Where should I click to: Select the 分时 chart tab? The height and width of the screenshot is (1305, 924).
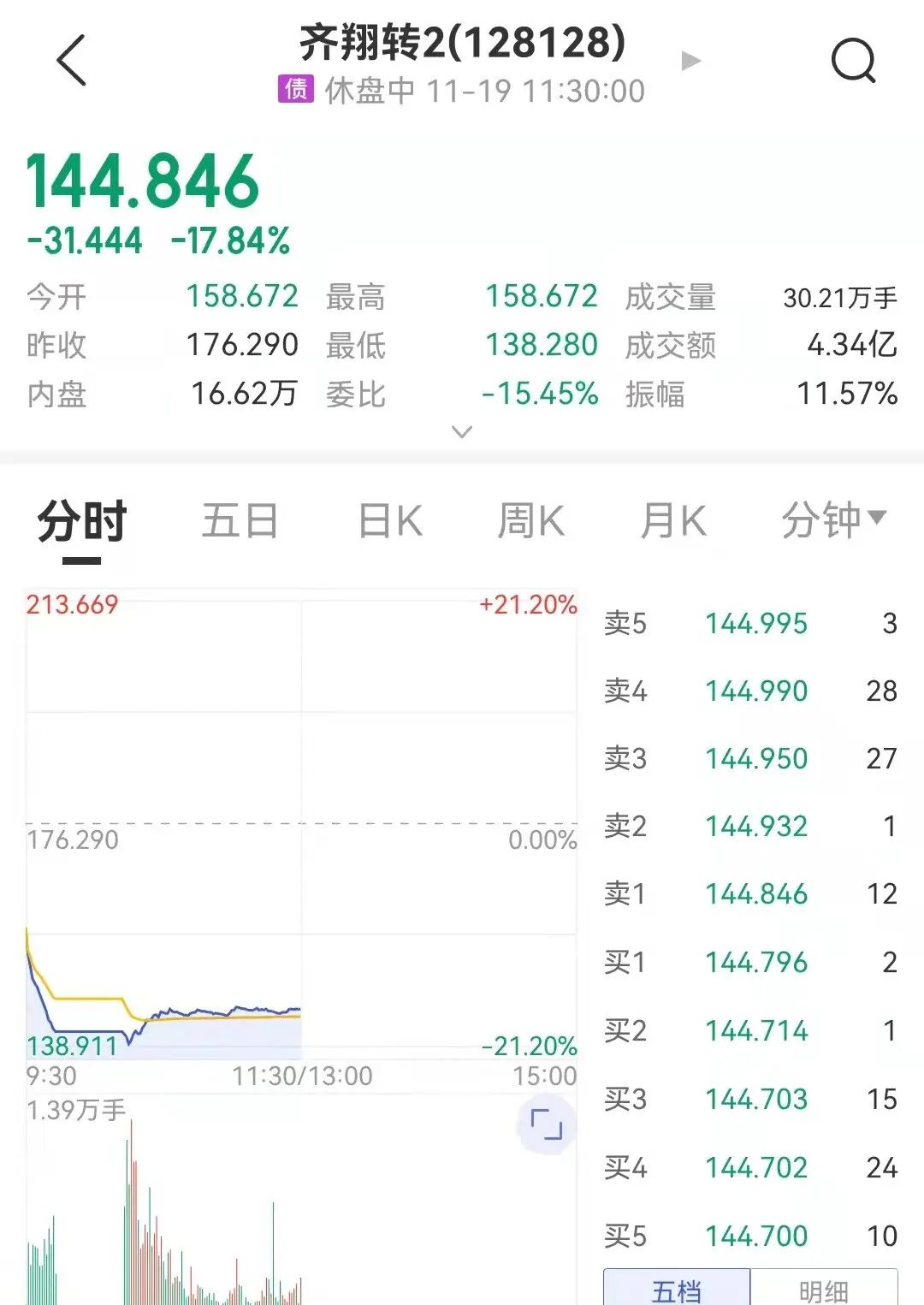82,521
